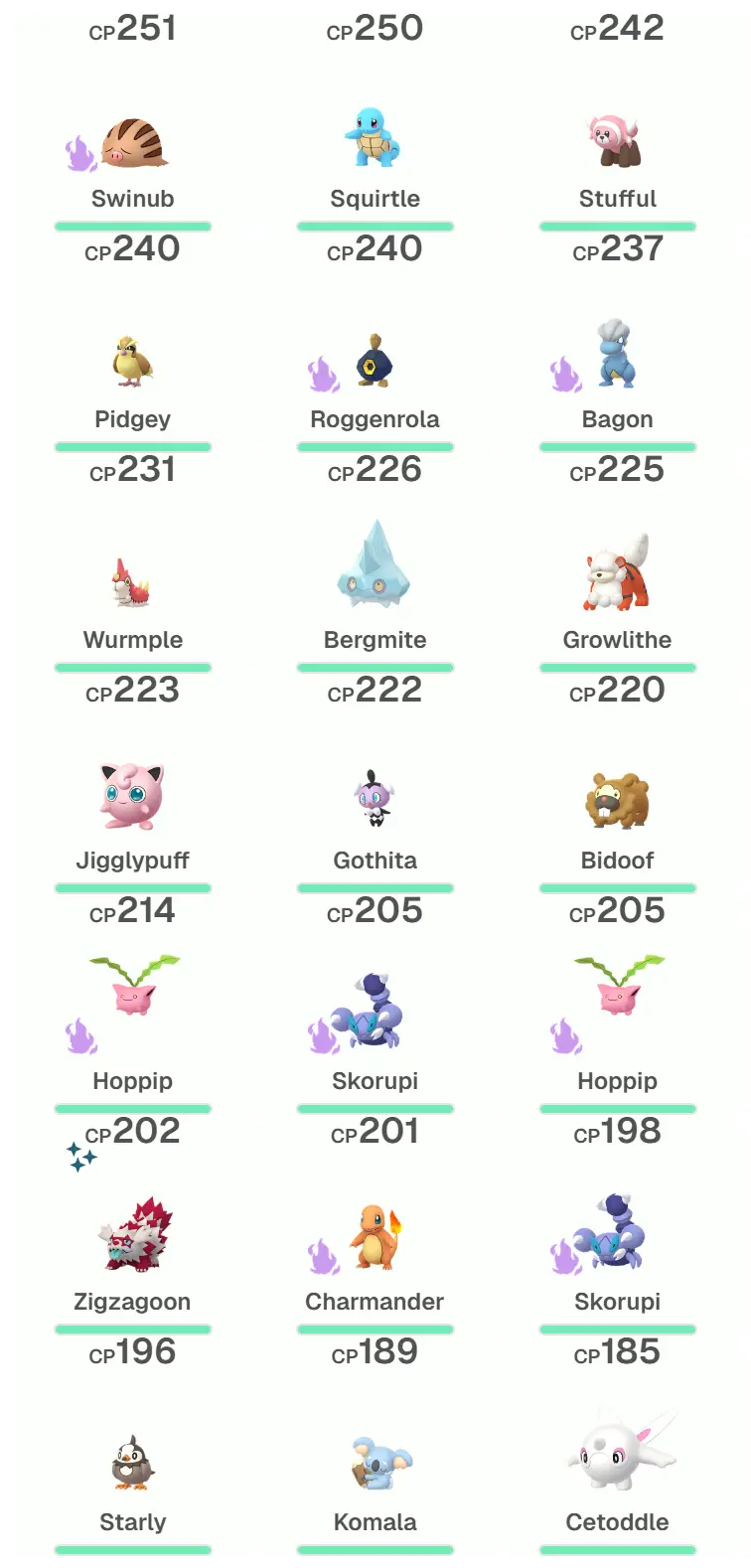Select Squirtle from the grid
751x1568 pixels.
click(x=375, y=164)
